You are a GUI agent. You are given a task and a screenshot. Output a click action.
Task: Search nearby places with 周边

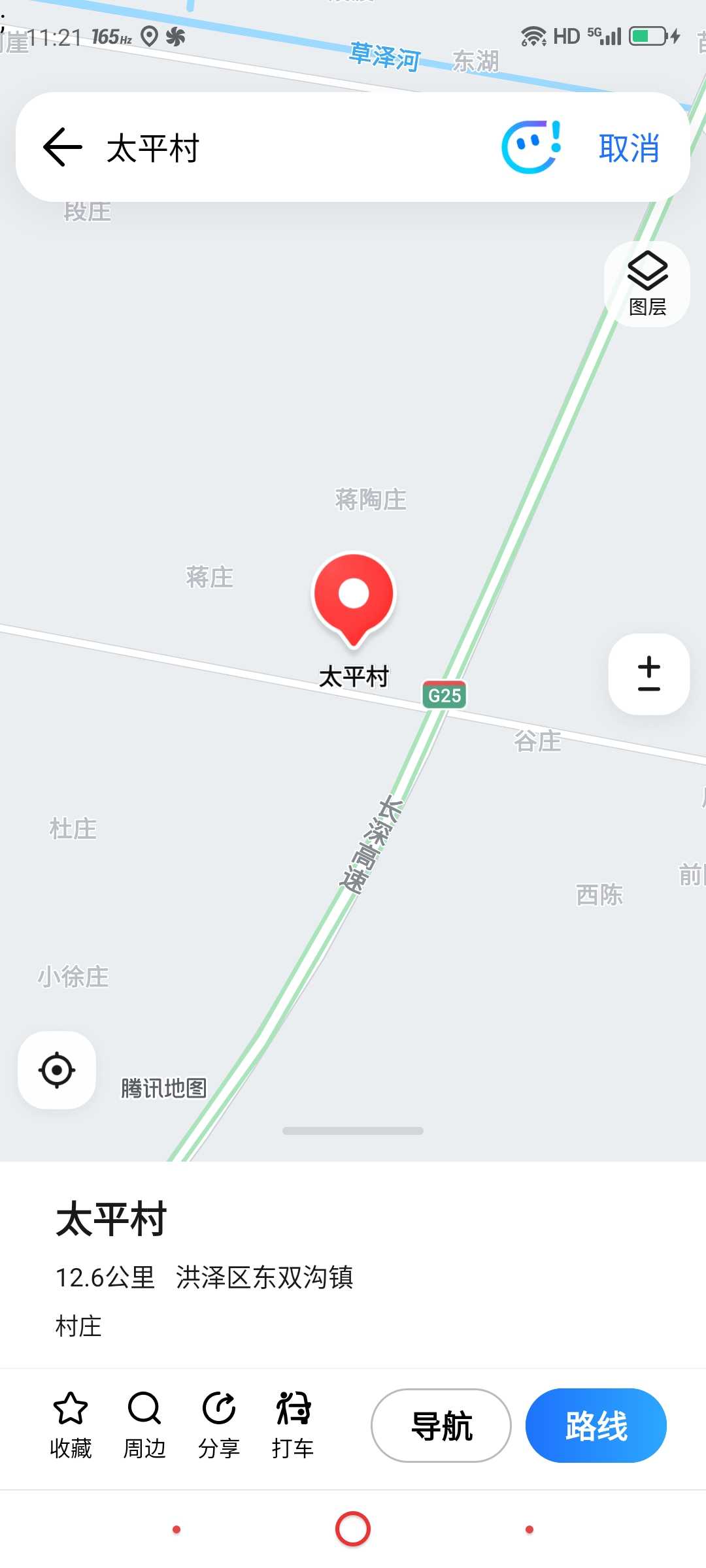[144, 1426]
